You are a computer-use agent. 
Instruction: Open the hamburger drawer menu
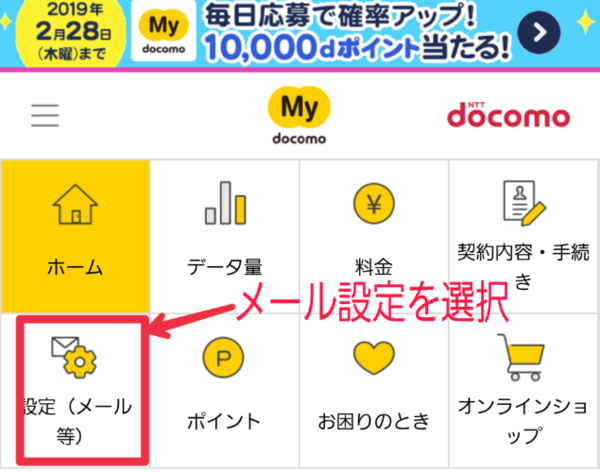pyautogui.click(x=45, y=115)
